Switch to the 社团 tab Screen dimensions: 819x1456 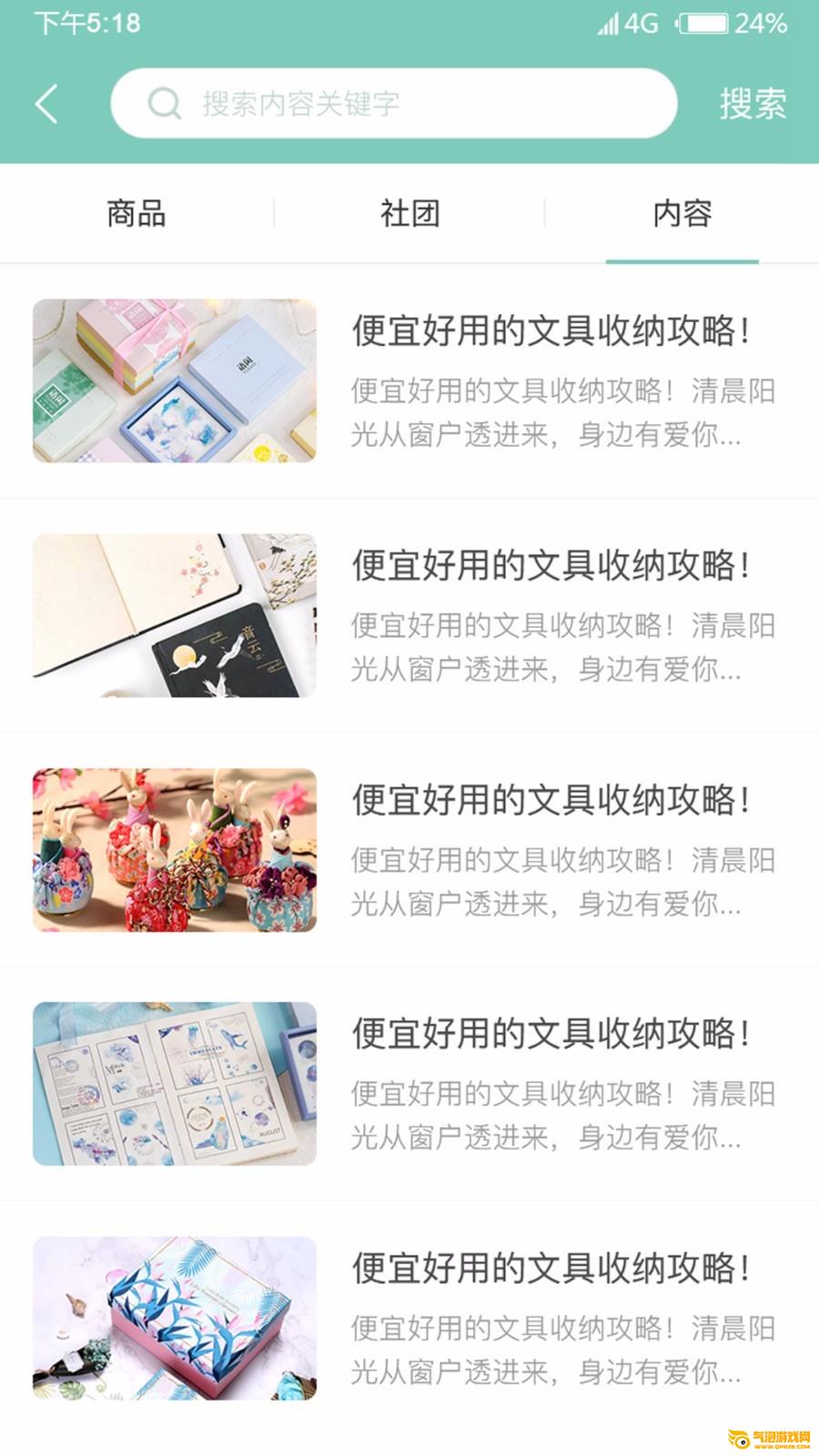[409, 214]
